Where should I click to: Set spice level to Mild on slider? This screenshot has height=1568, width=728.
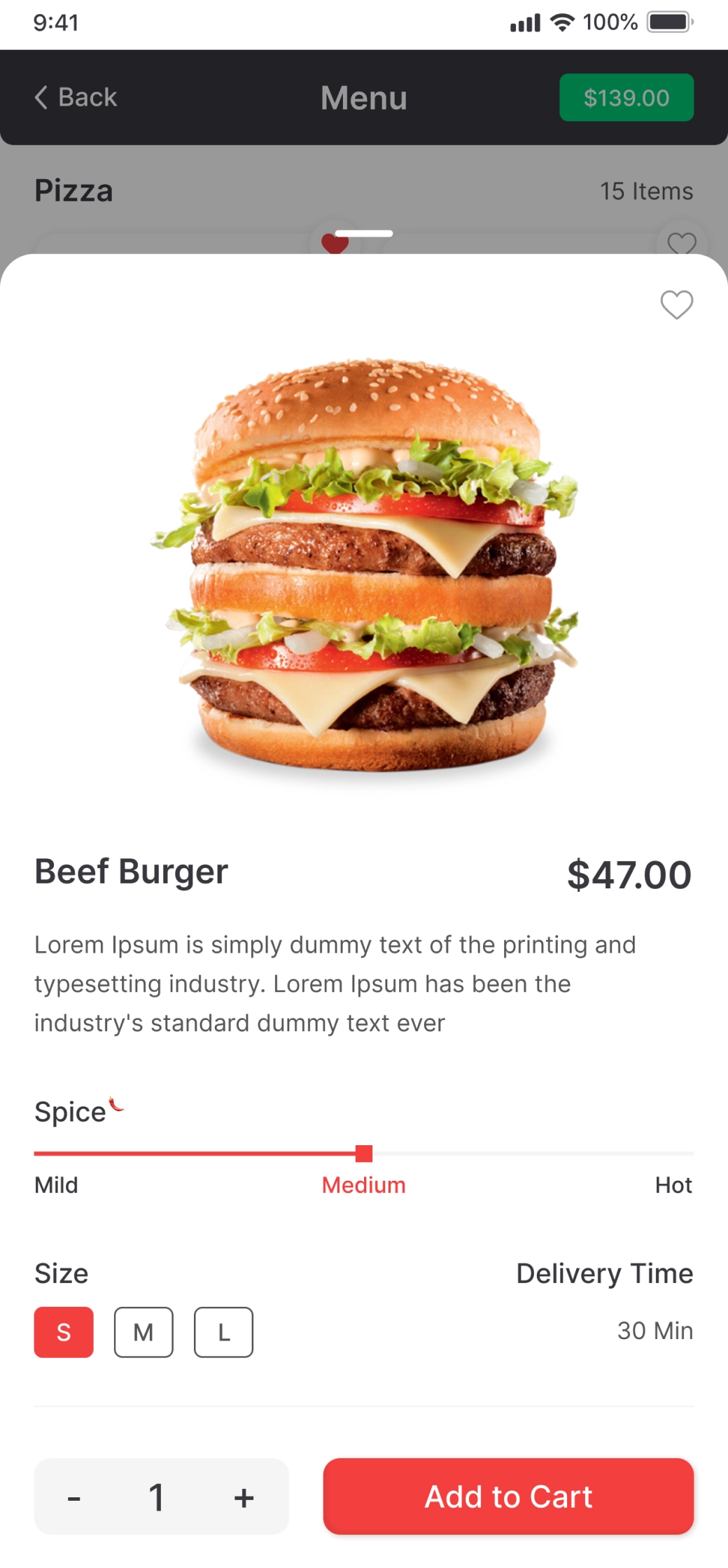click(x=36, y=1153)
